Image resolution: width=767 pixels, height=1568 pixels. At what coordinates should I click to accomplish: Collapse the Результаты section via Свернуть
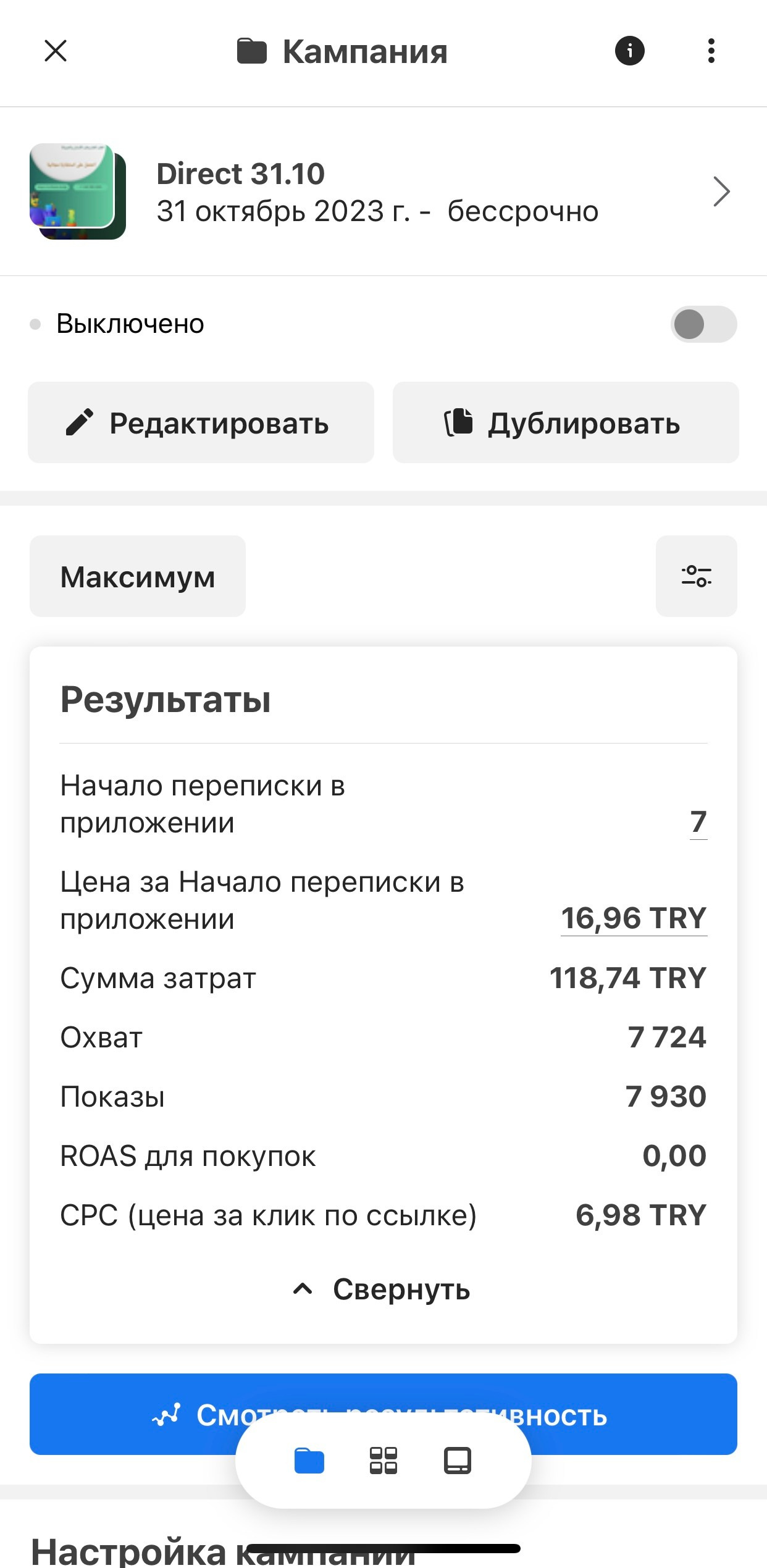(x=383, y=1289)
